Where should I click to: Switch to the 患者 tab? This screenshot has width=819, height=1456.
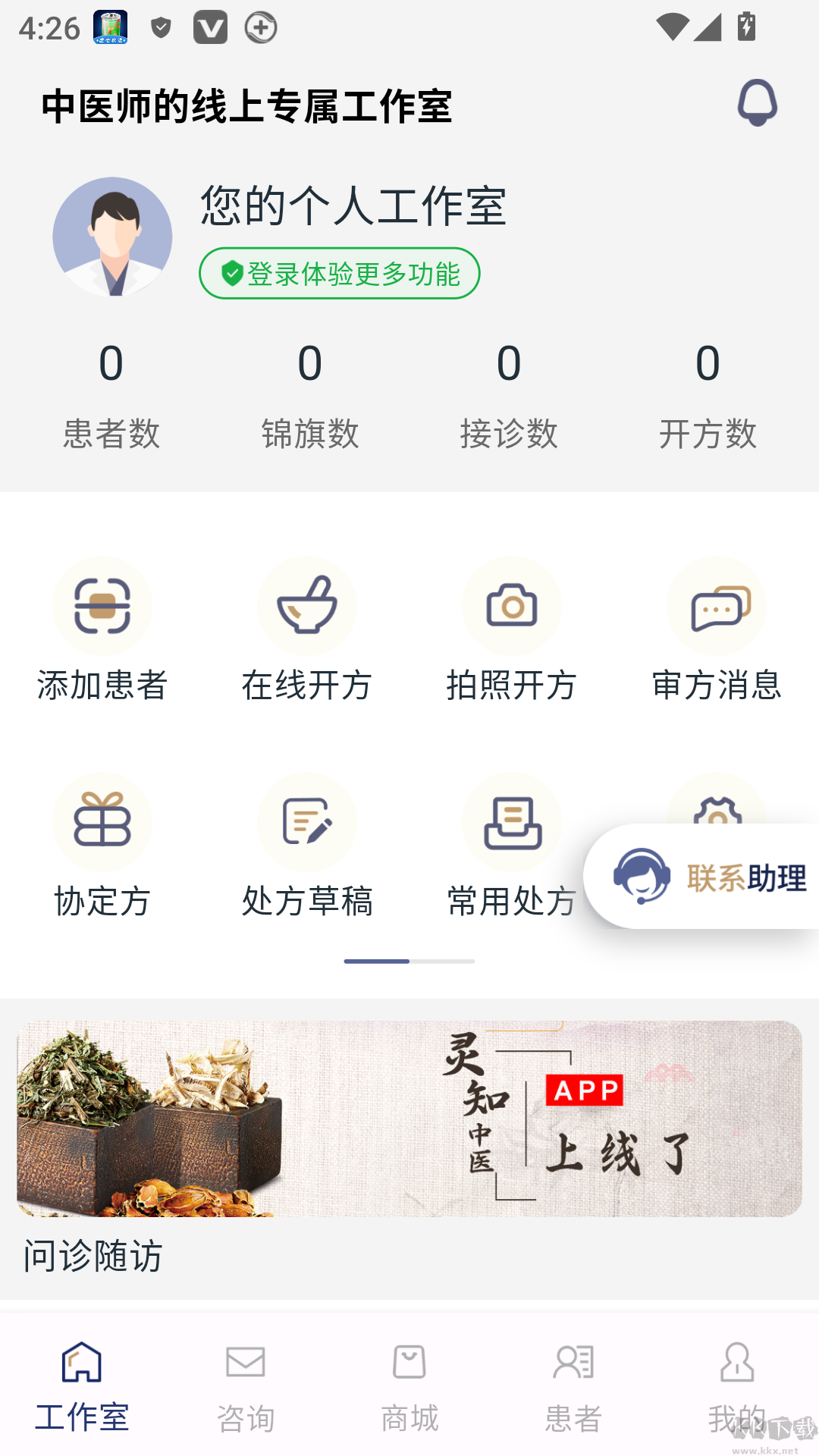point(573,1363)
